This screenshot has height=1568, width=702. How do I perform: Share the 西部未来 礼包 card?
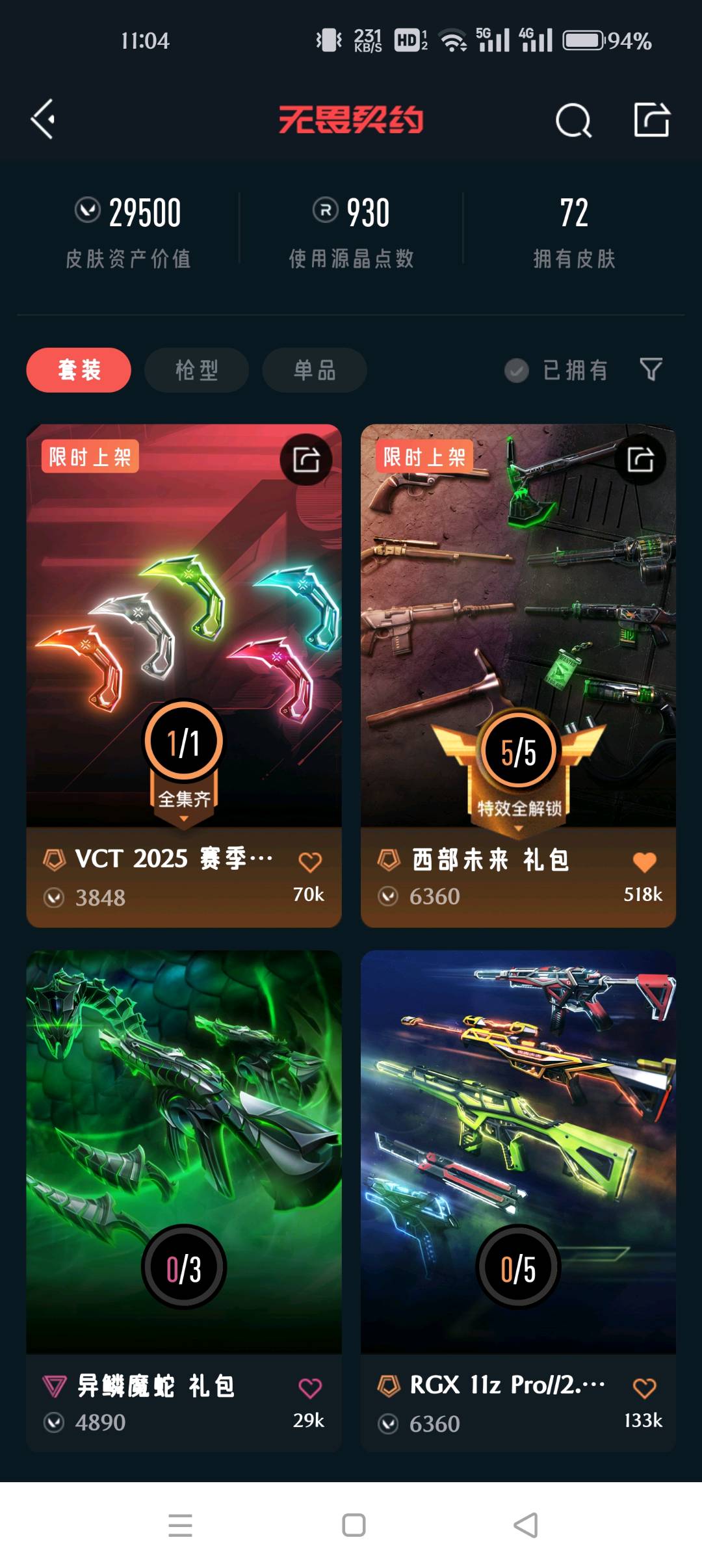point(640,460)
